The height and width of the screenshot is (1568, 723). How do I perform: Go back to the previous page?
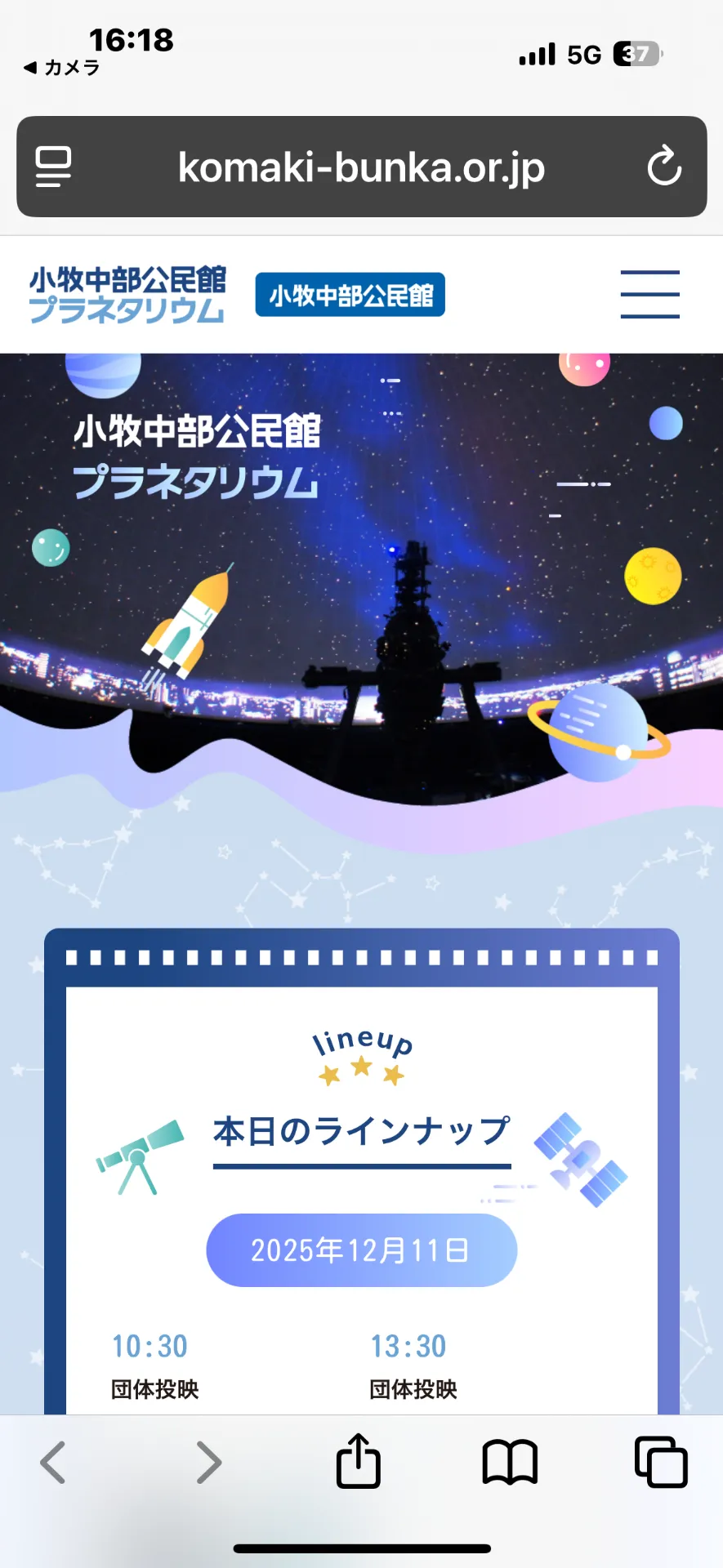coord(53,1462)
